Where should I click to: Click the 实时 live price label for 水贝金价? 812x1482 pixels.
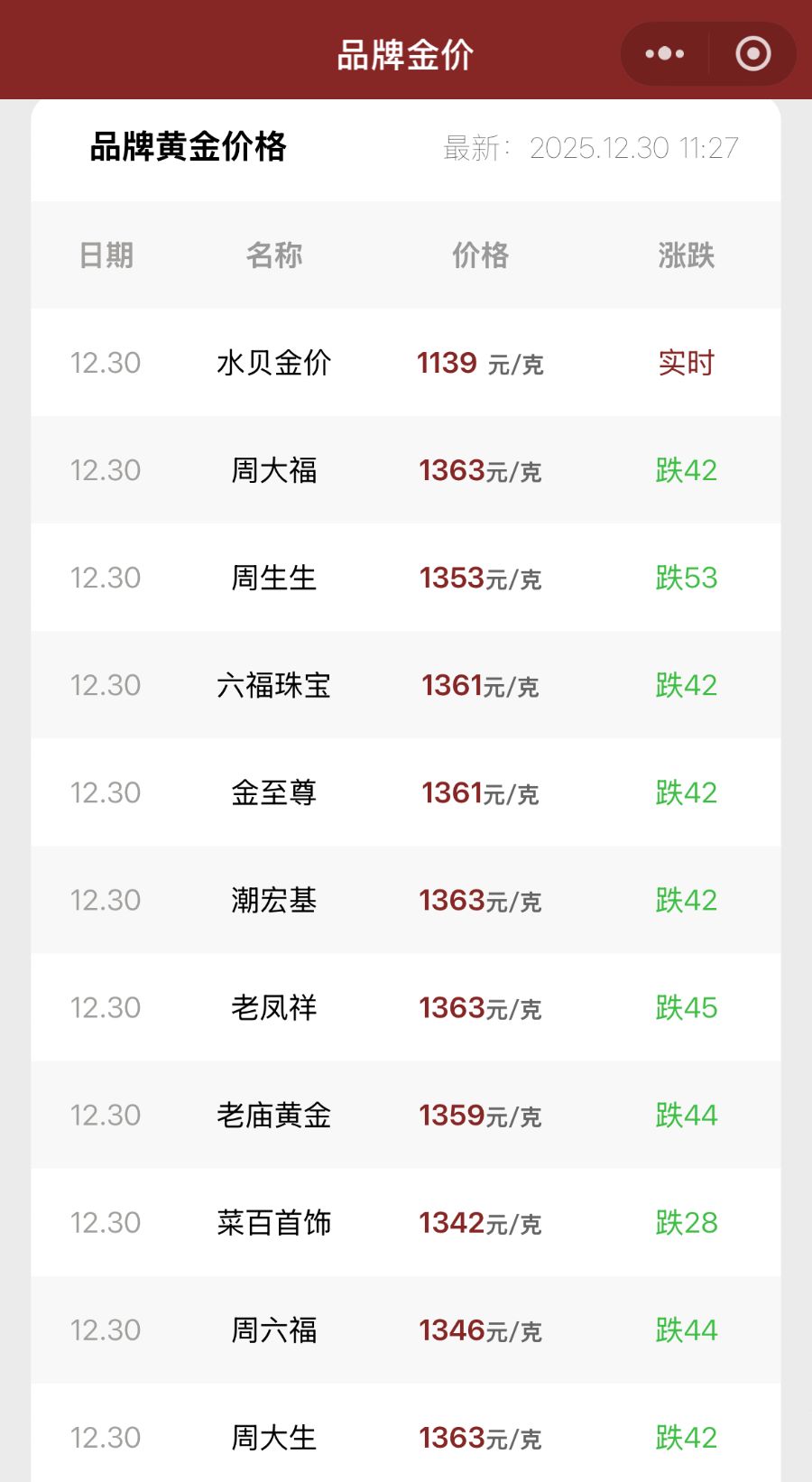pyautogui.click(x=687, y=363)
